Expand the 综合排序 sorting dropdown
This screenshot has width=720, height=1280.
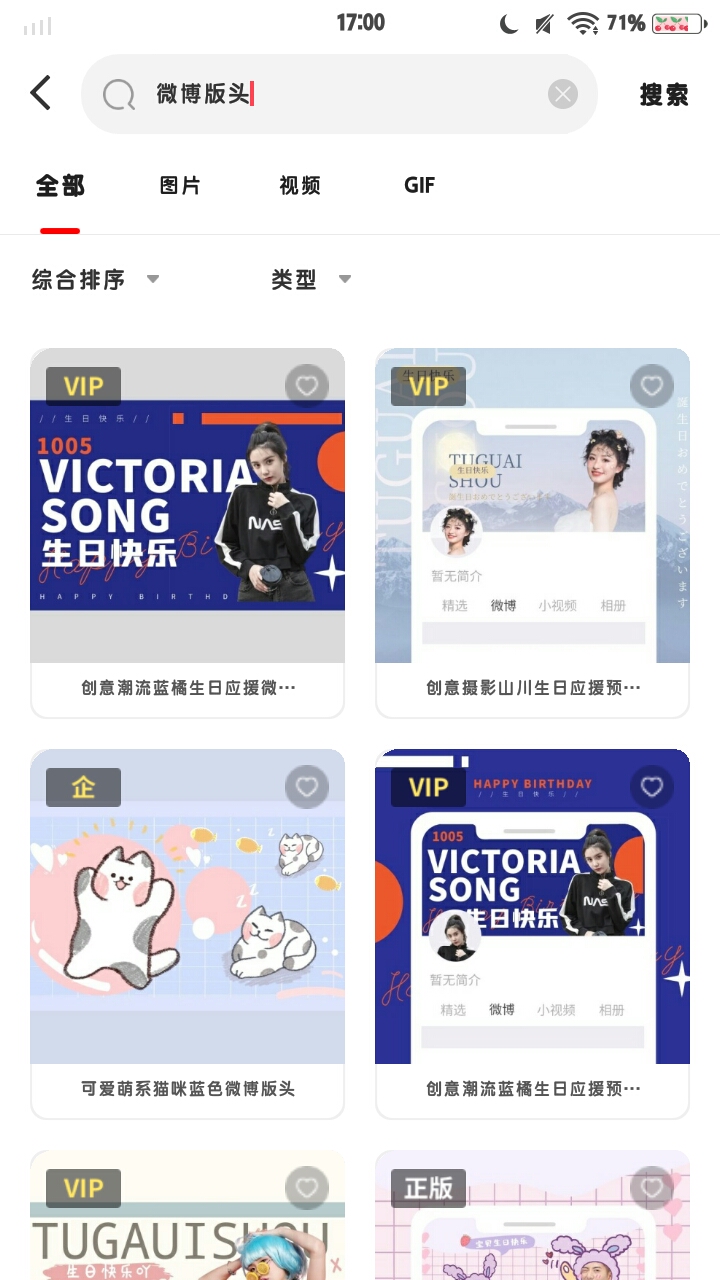pyautogui.click(x=95, y=280)
